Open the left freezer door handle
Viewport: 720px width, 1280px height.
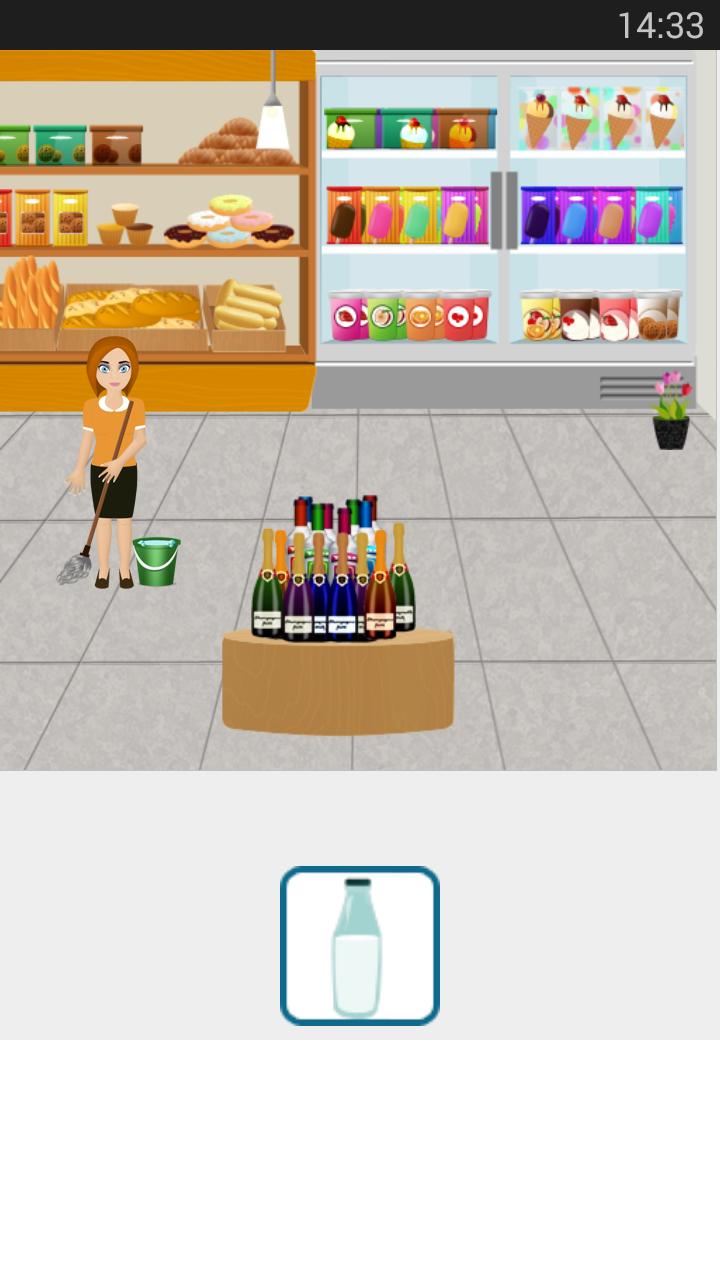(x=495, y=210)
